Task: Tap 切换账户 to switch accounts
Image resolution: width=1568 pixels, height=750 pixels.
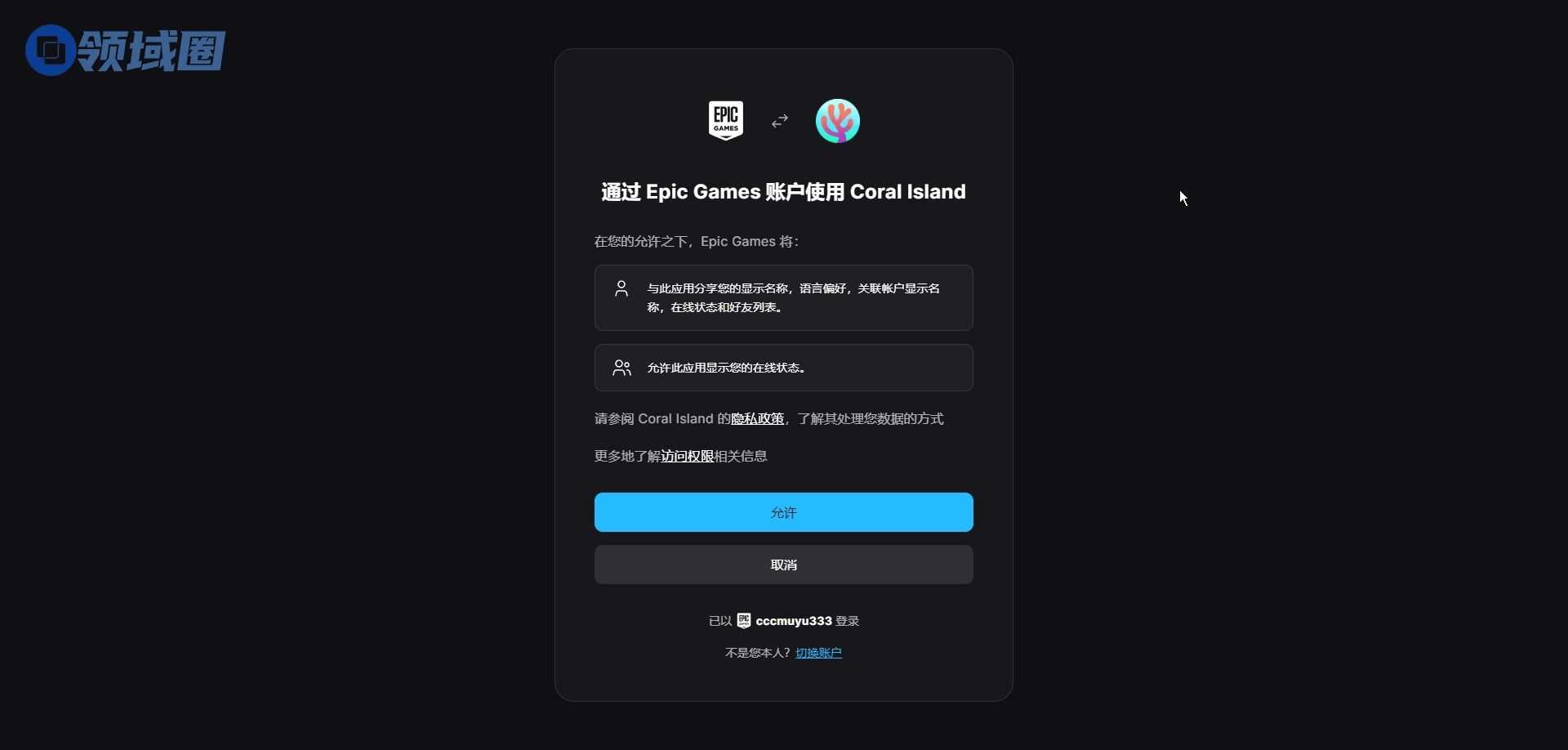Action: [x=818, y=653]
